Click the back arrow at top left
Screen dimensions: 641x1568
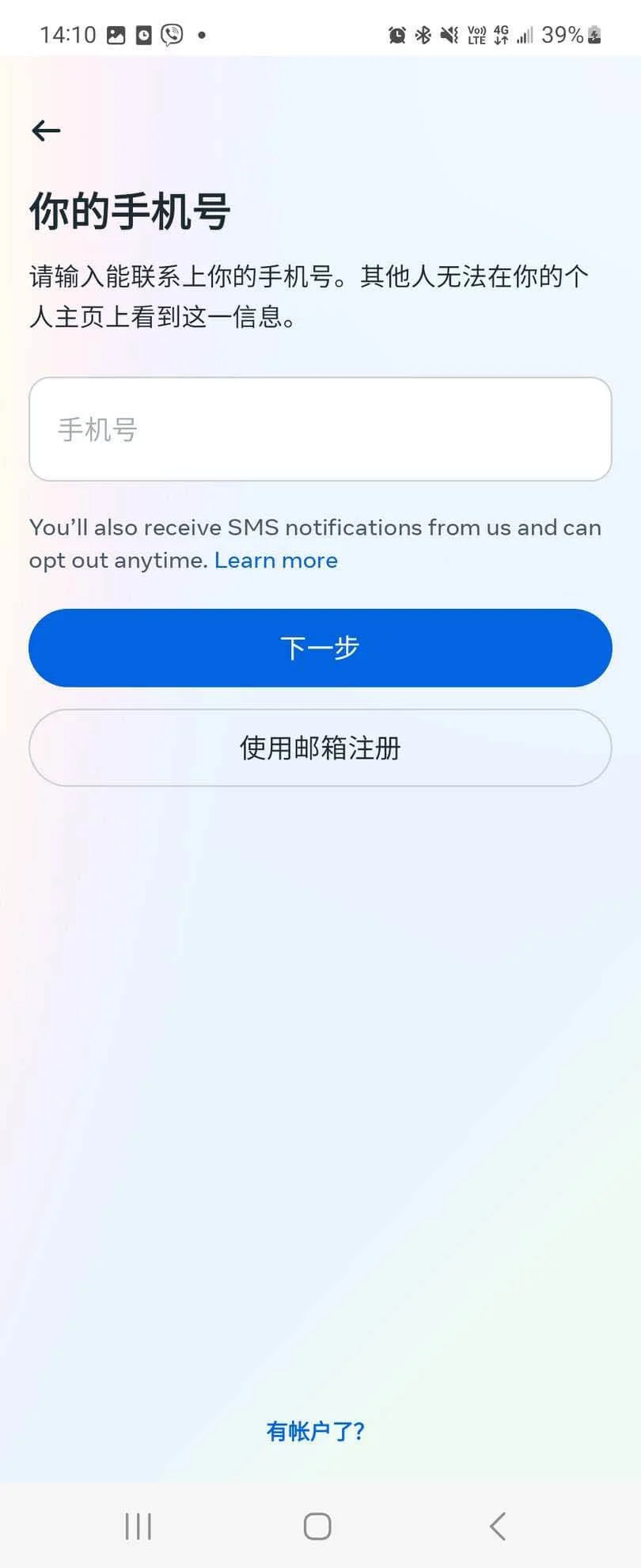coord(45,130)
